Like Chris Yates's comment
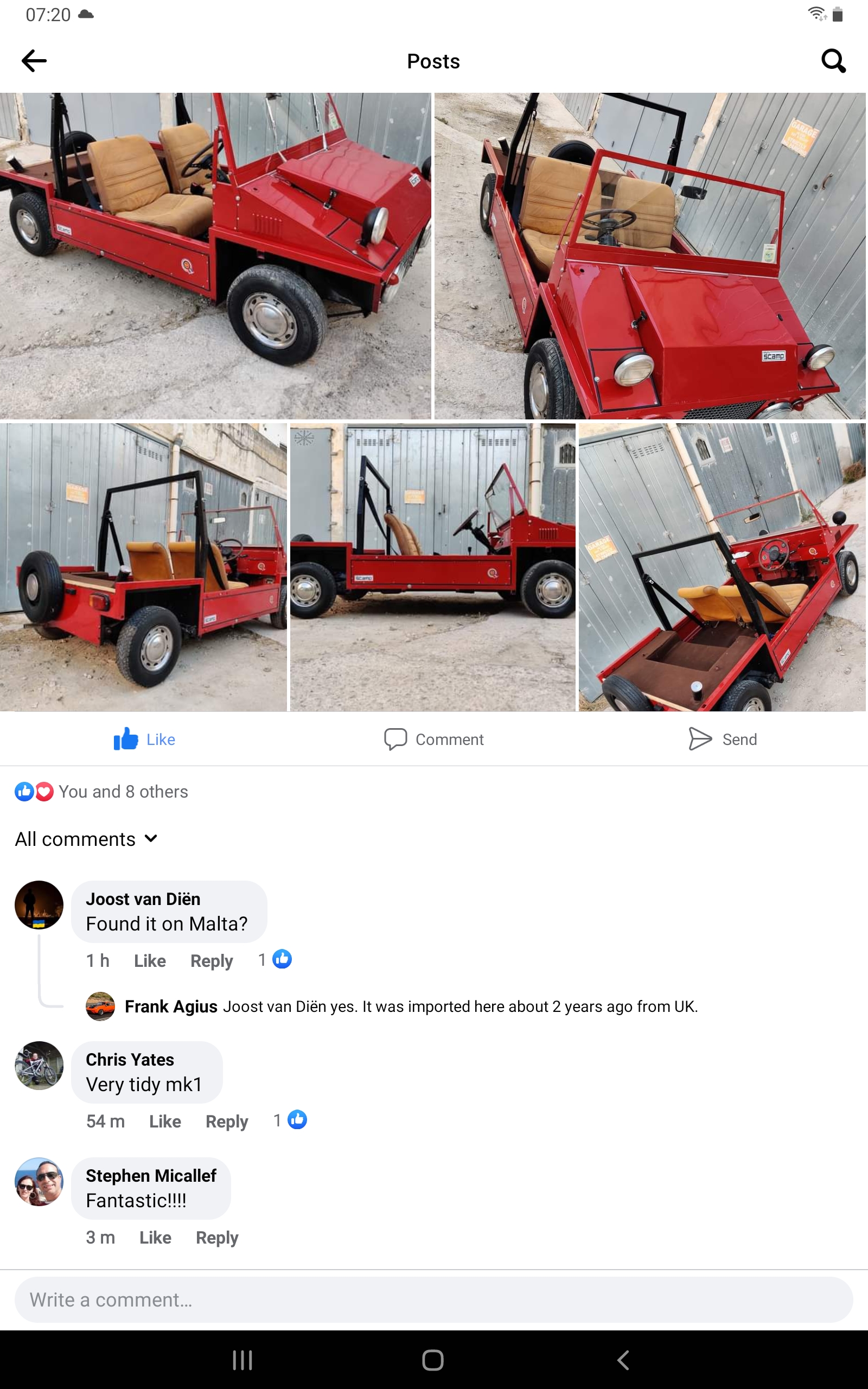Viewport: 868px width, 1389px height. [165, 1122]
